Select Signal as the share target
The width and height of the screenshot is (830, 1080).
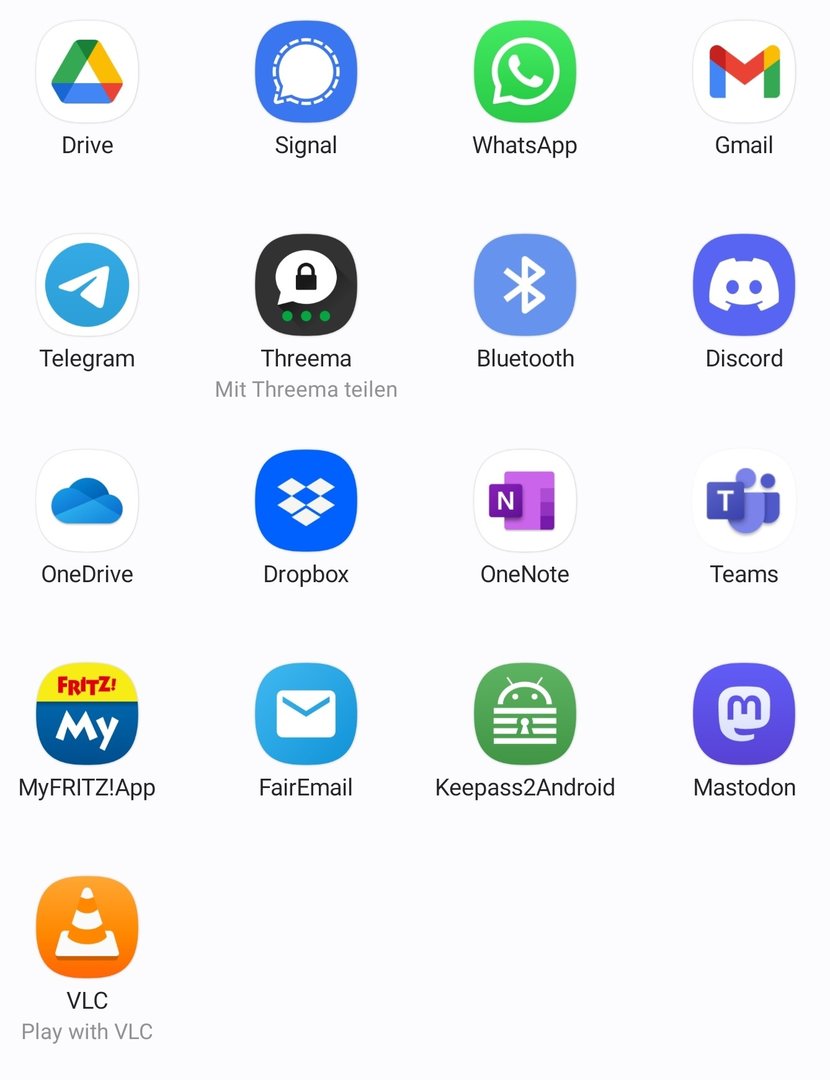[306, 72]
